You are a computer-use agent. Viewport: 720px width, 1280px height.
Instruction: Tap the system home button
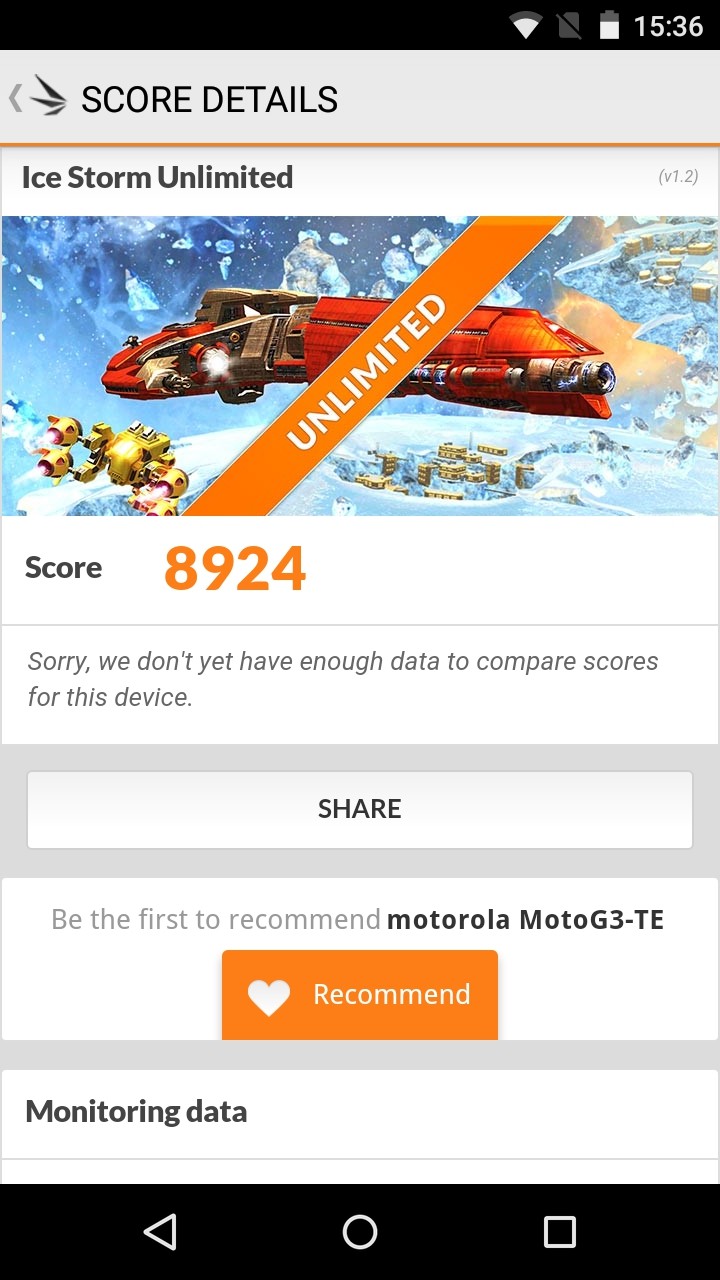(x=360, y=1232)
